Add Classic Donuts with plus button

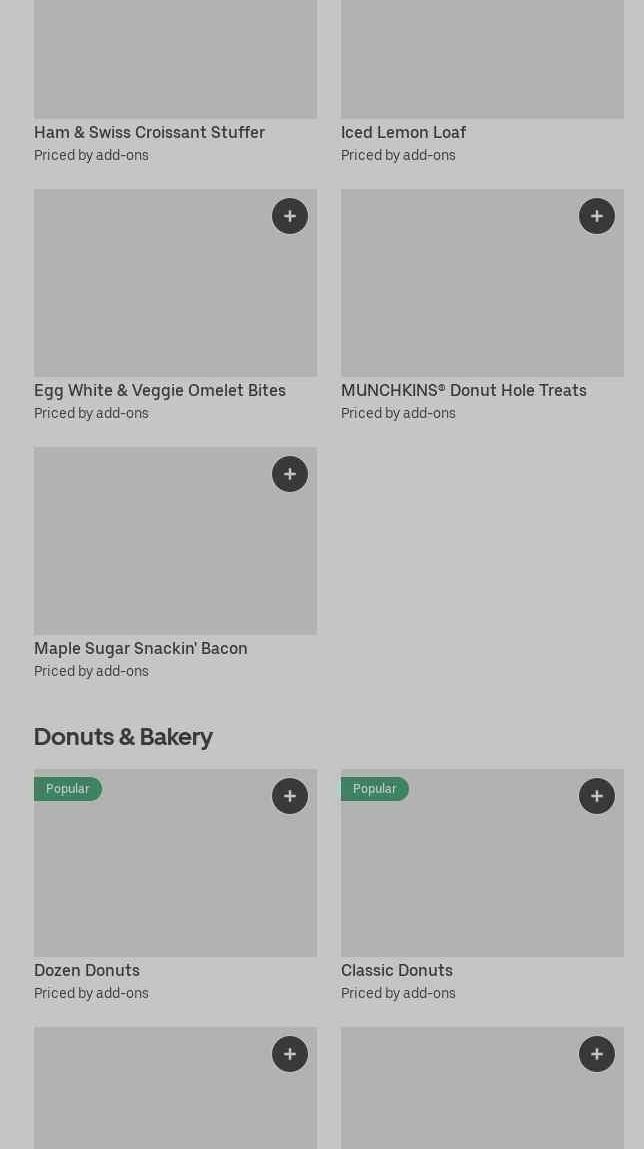pos(597,796)
